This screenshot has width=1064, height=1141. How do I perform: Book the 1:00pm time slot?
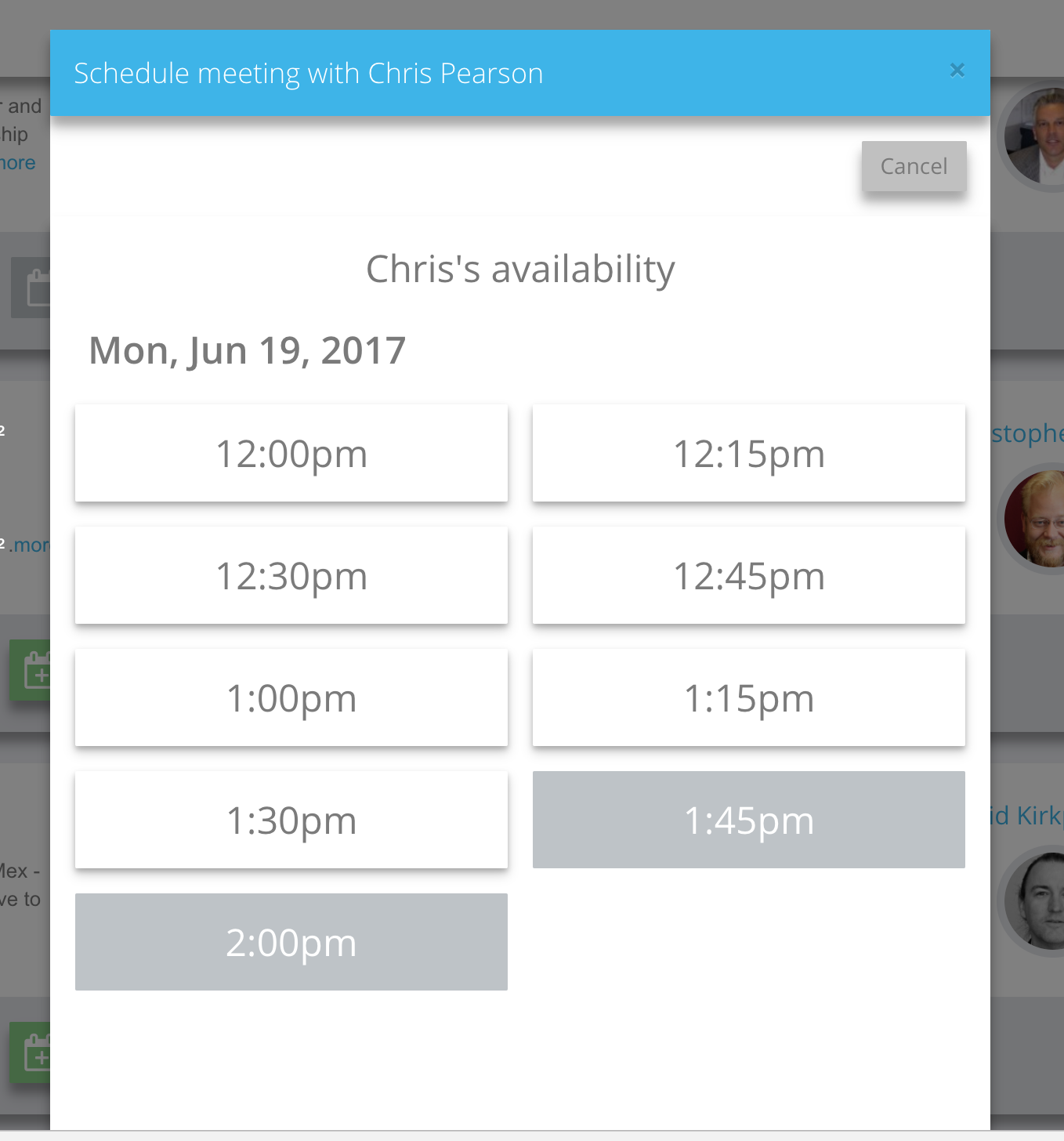click(x=291, y=697)
